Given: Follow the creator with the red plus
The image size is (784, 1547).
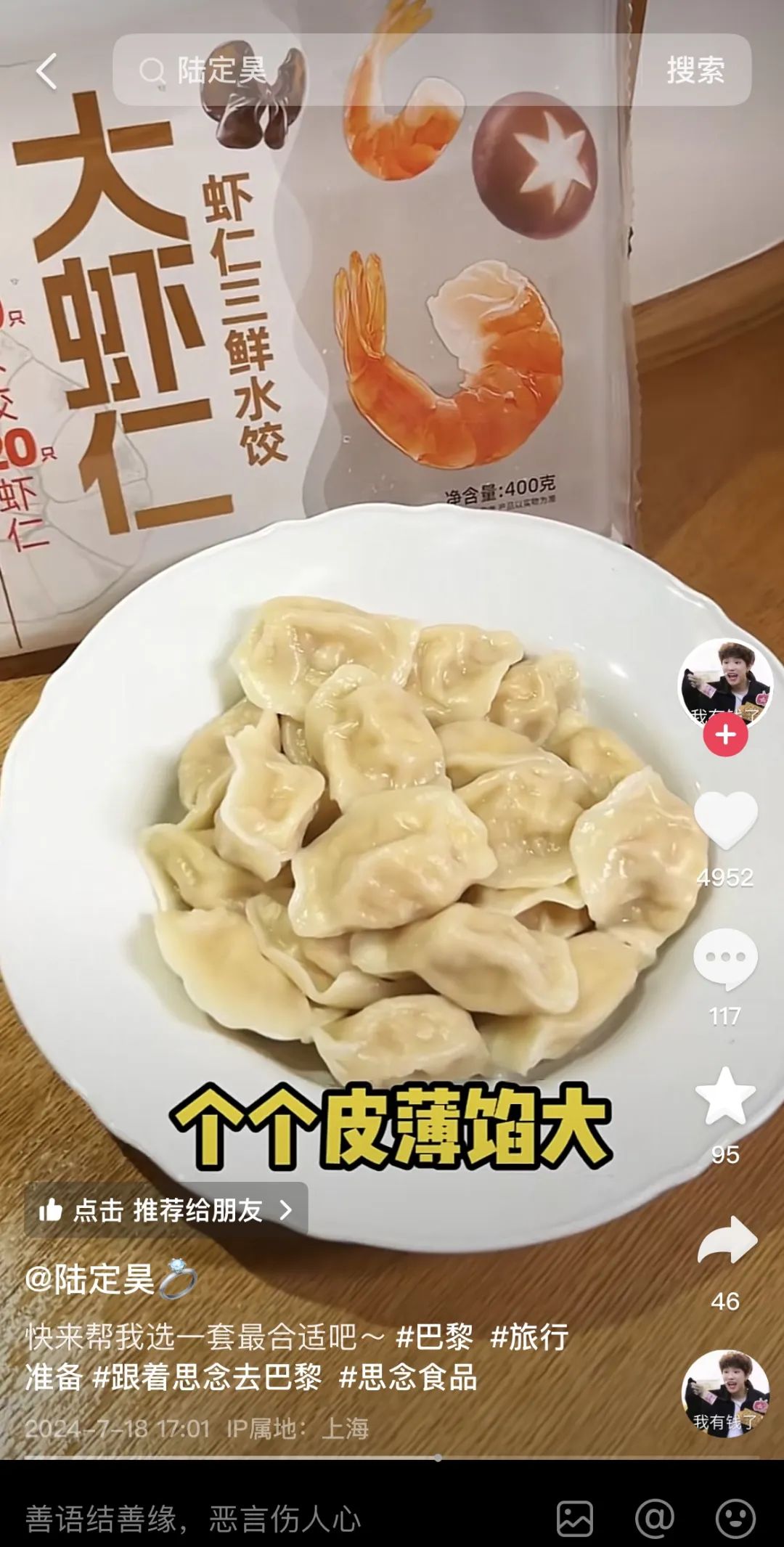Looking at the screenshot, I should [725, 735].
